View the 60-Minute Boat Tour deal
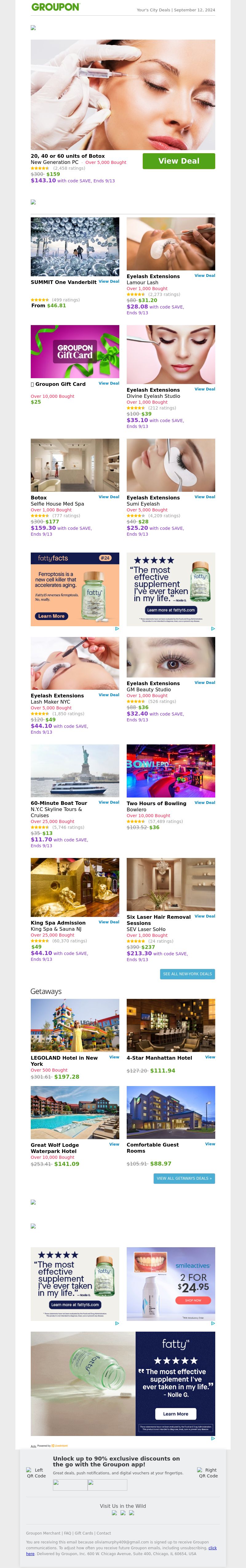The width and height of the screenshot is (246, 1568). (109, 802)
